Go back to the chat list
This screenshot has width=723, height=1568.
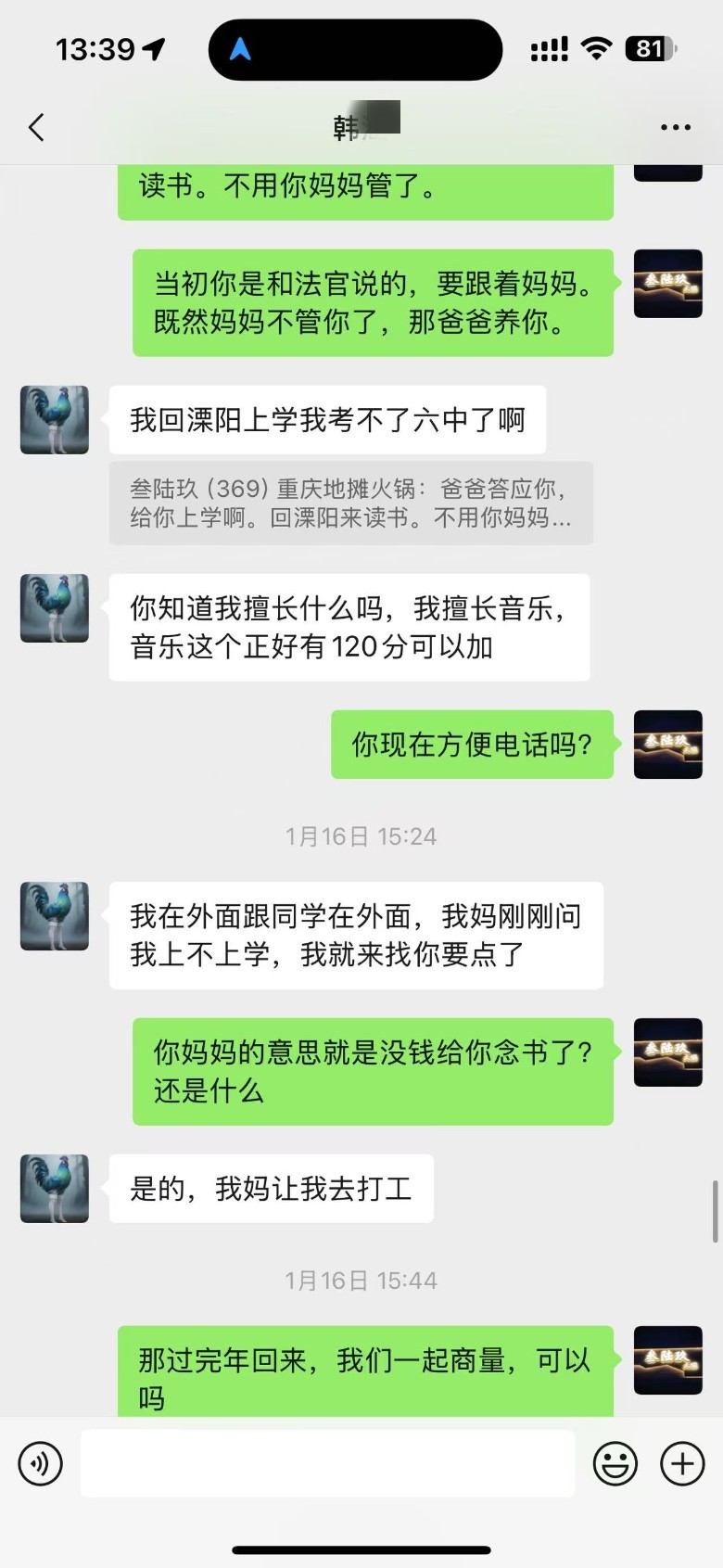pyautogui.click(x=37, y=127)
